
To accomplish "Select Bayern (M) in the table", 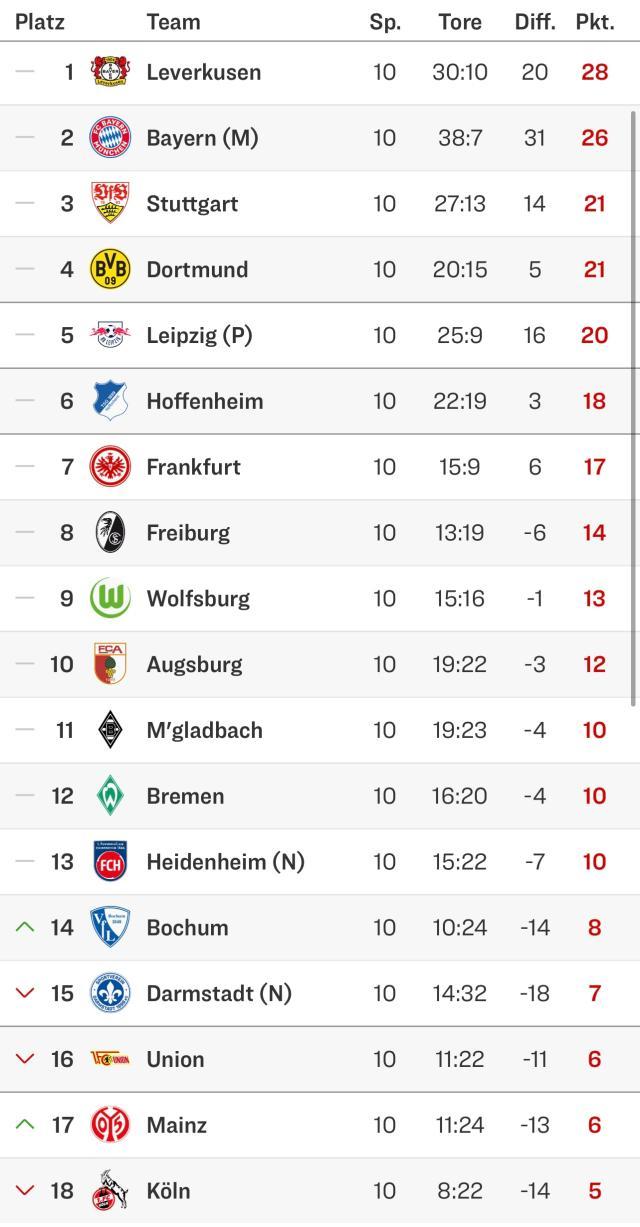I will pos(202,138).
